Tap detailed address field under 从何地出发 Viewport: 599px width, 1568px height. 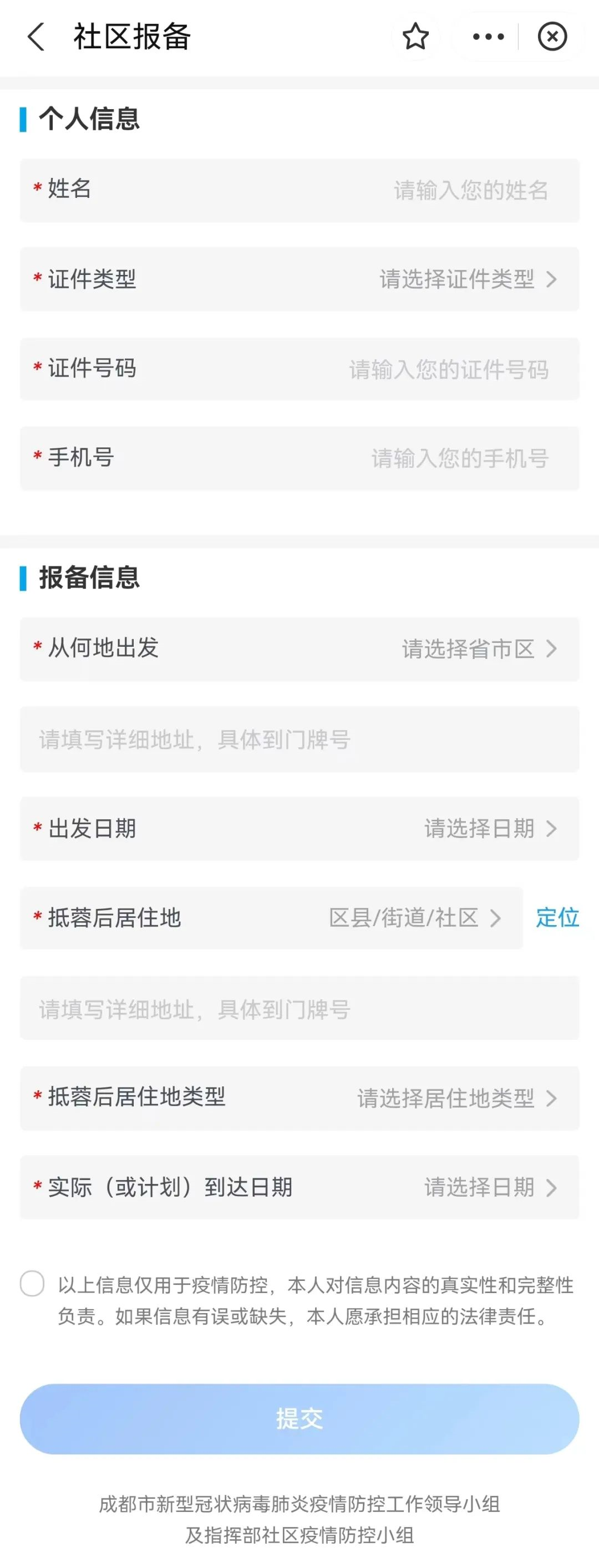click(298, 739)
